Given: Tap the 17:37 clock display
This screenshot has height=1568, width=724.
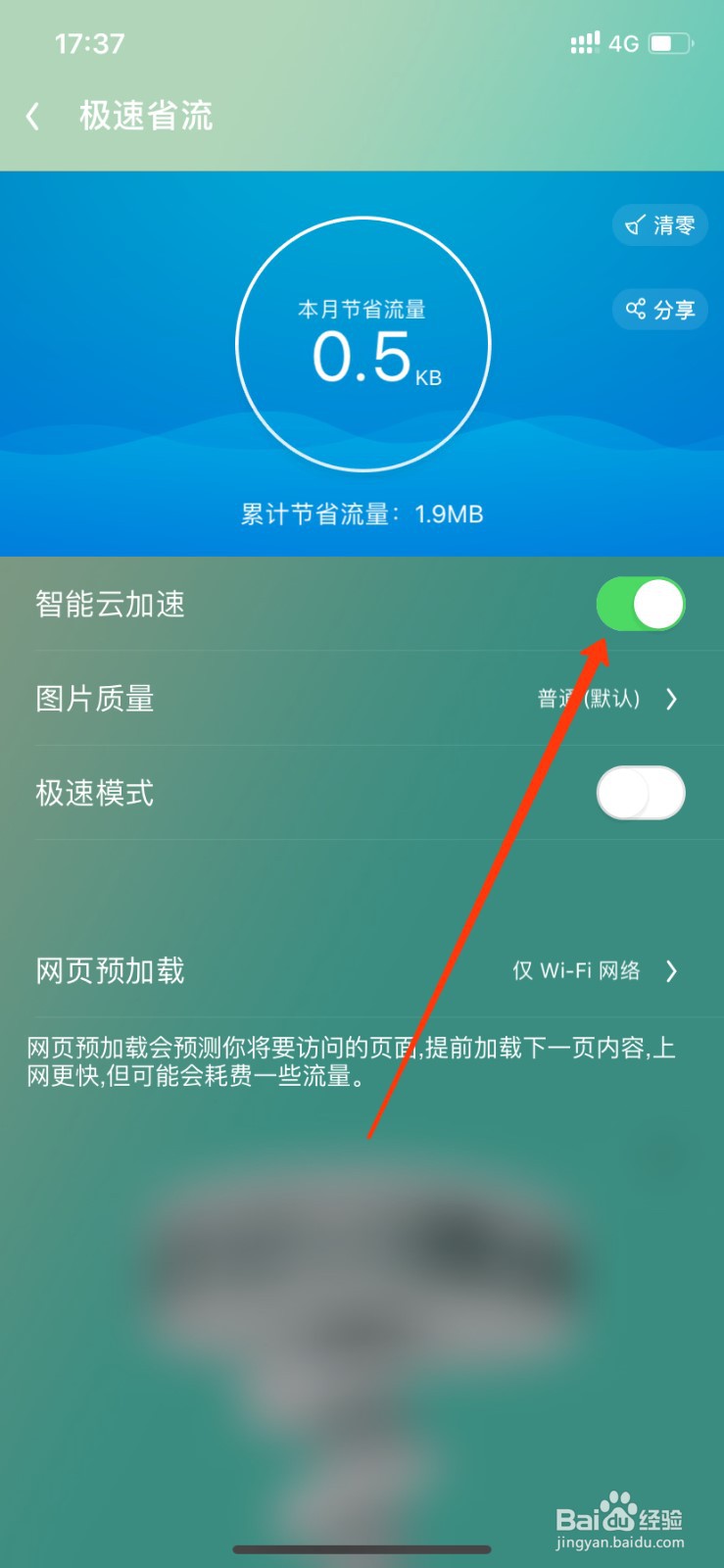Looking at the screenshot, I should coord(88,42).
